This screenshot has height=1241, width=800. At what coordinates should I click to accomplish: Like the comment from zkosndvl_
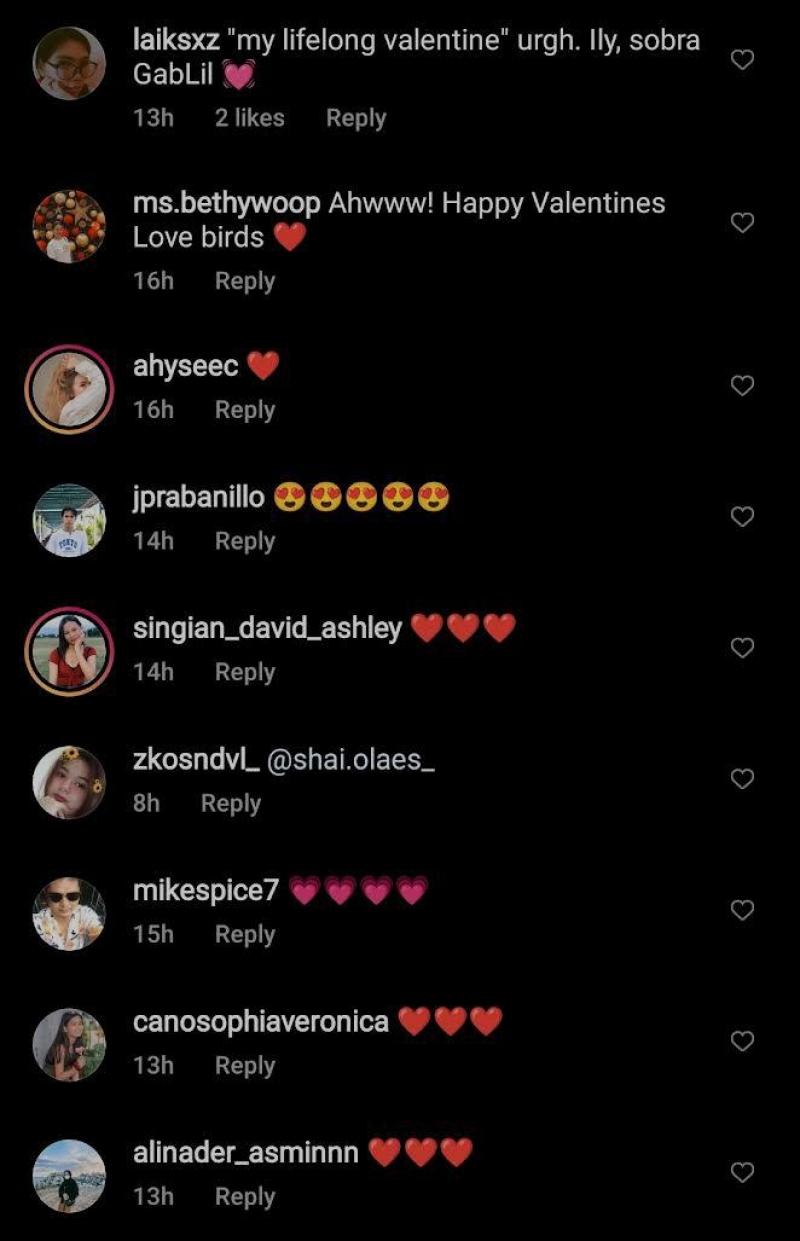click(x=742, y=778)
